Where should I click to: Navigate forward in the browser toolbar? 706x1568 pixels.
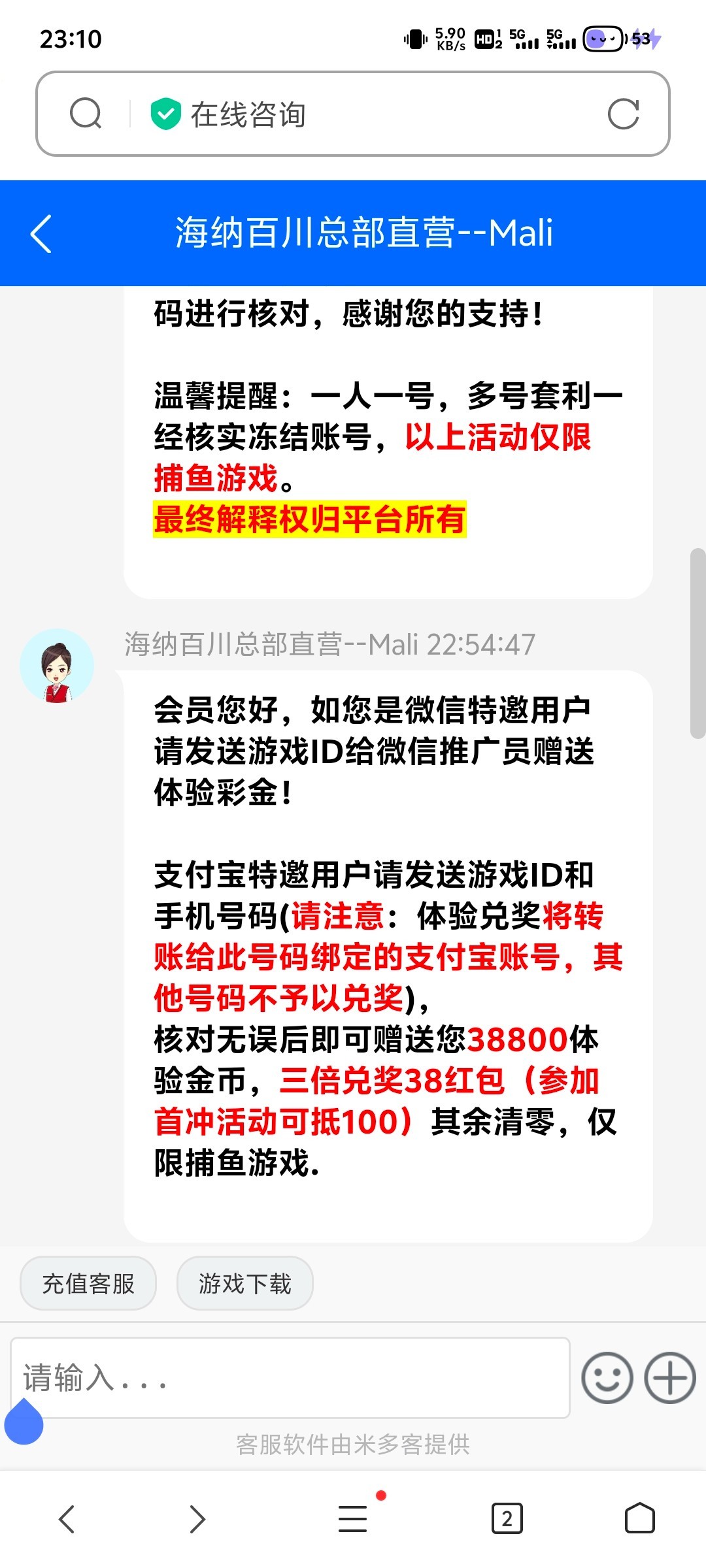[197, 1519]
